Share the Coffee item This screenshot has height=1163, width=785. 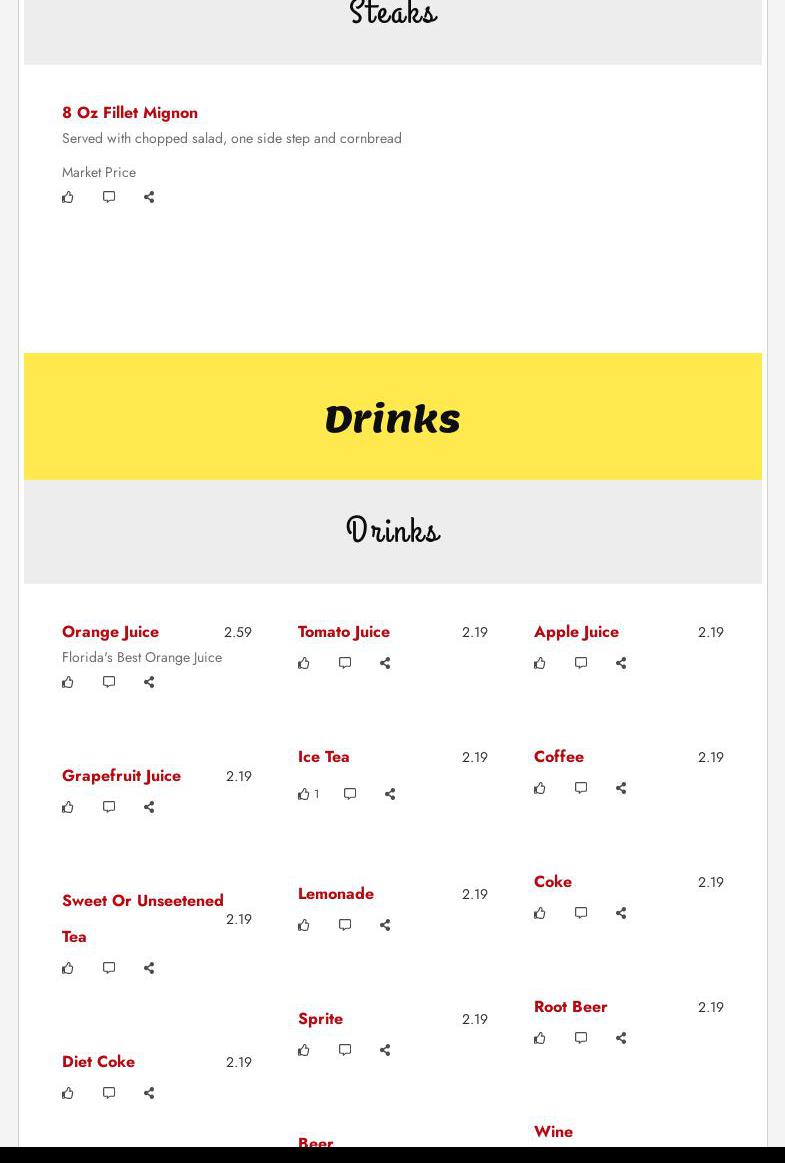[x=621, y=788]
